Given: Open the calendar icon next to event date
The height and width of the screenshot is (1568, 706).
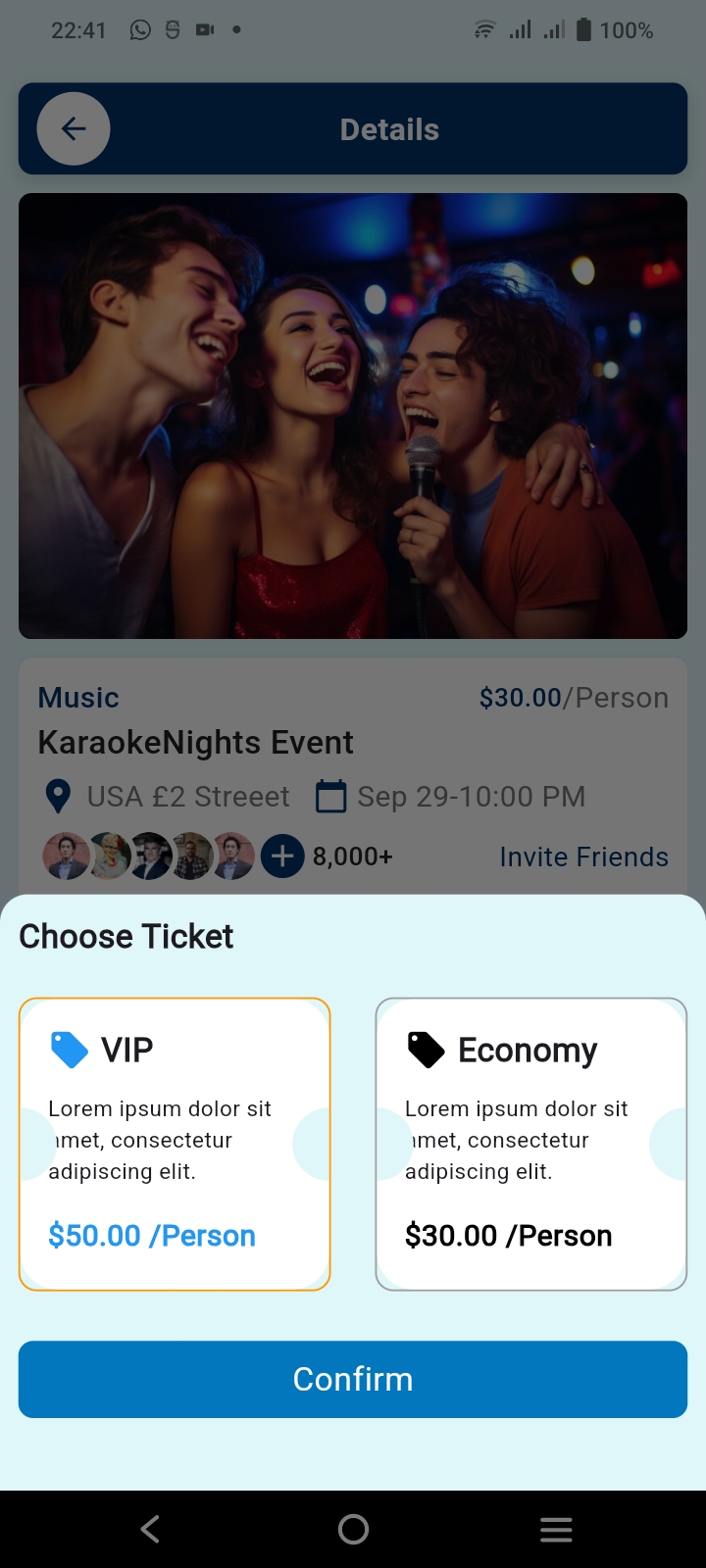Looking at the screenshot, I should coord(330,796).
